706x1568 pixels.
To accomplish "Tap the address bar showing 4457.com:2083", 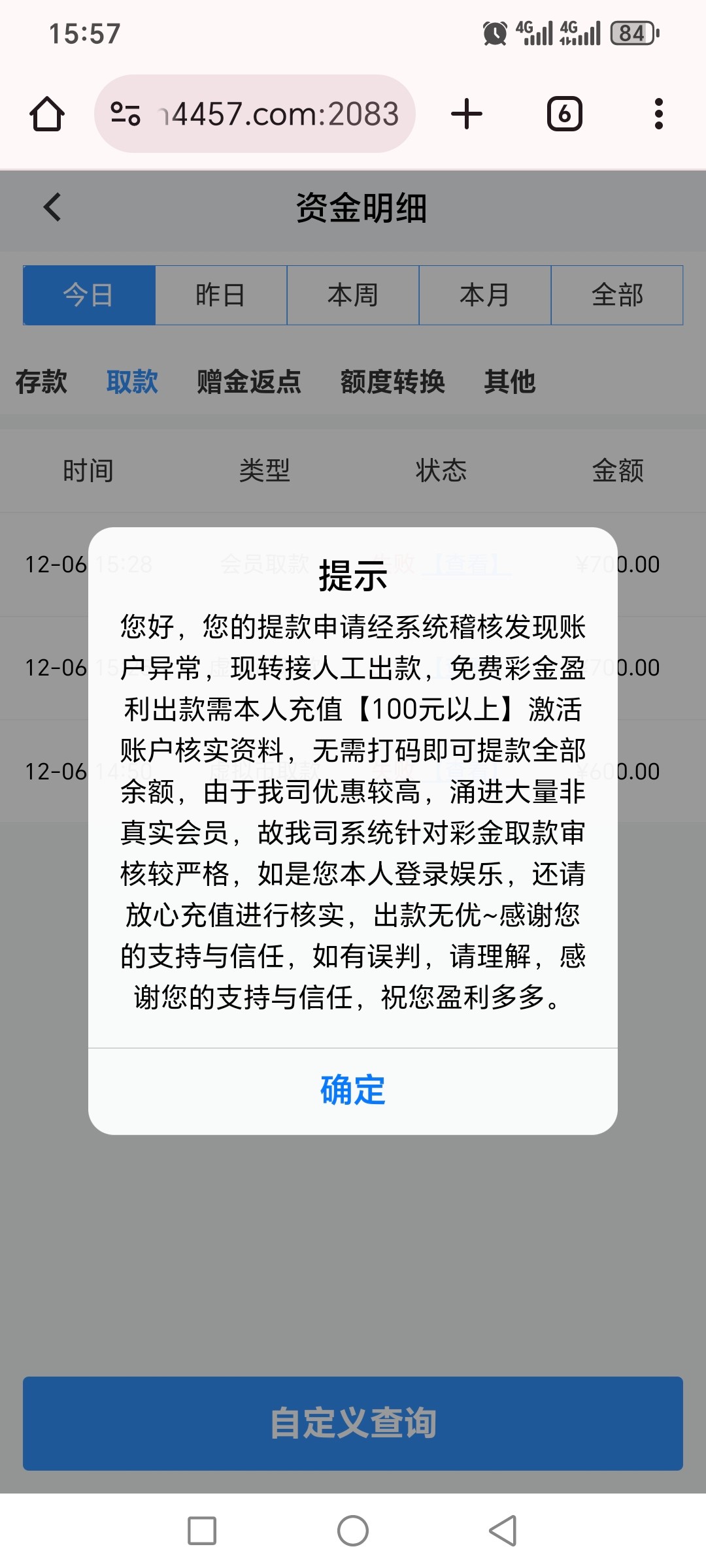I will pyautogui.click(x=281, y=113).
